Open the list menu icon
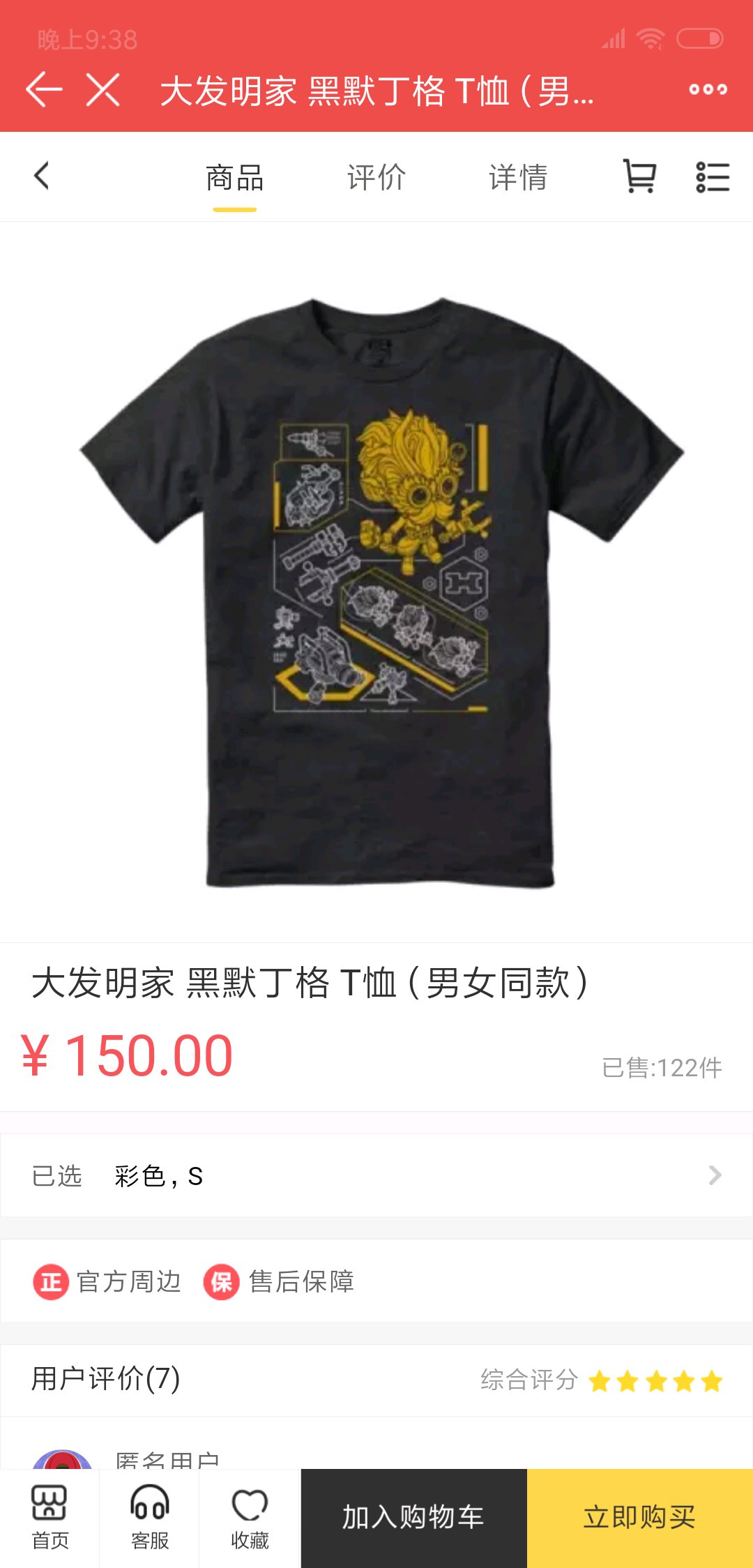The image size is (753, 1568). (713, 176)
